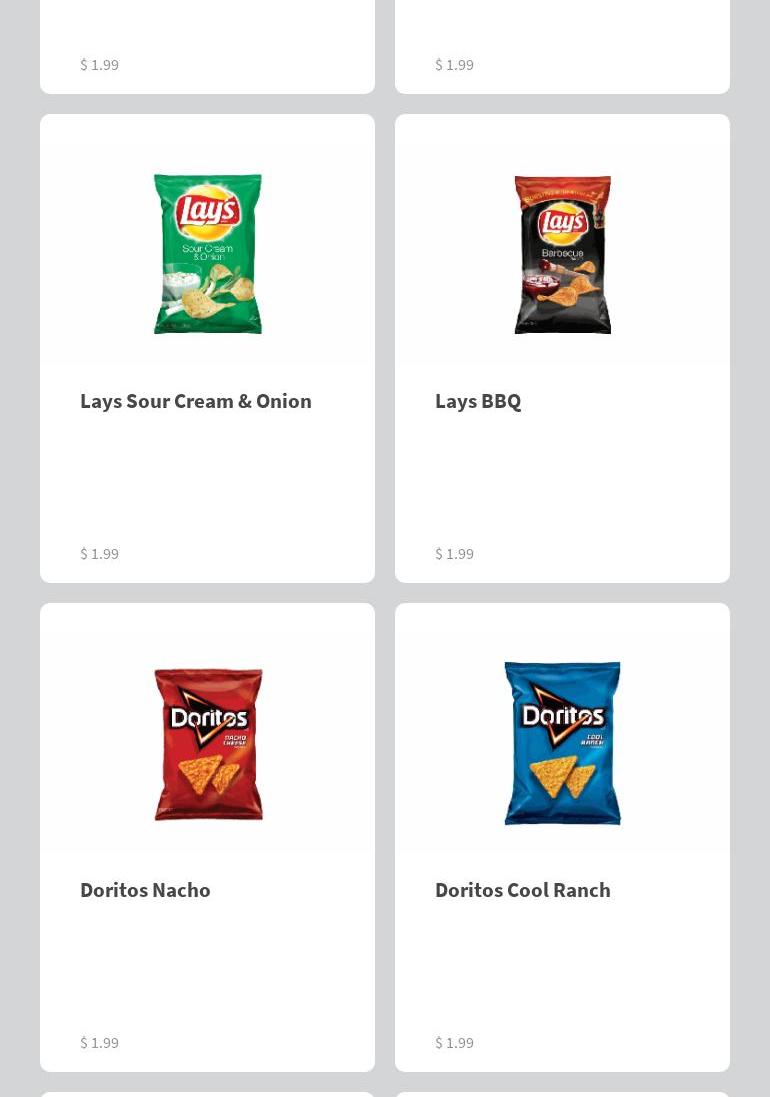The height and width of the screenshot is (1097, 770).
Task: Select the Lays BBQ product
Action: (562, 348)
